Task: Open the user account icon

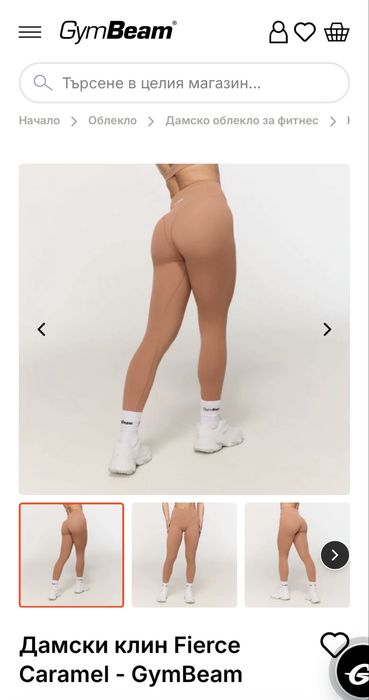Action: pyautogui.click(x=278, y=32)
